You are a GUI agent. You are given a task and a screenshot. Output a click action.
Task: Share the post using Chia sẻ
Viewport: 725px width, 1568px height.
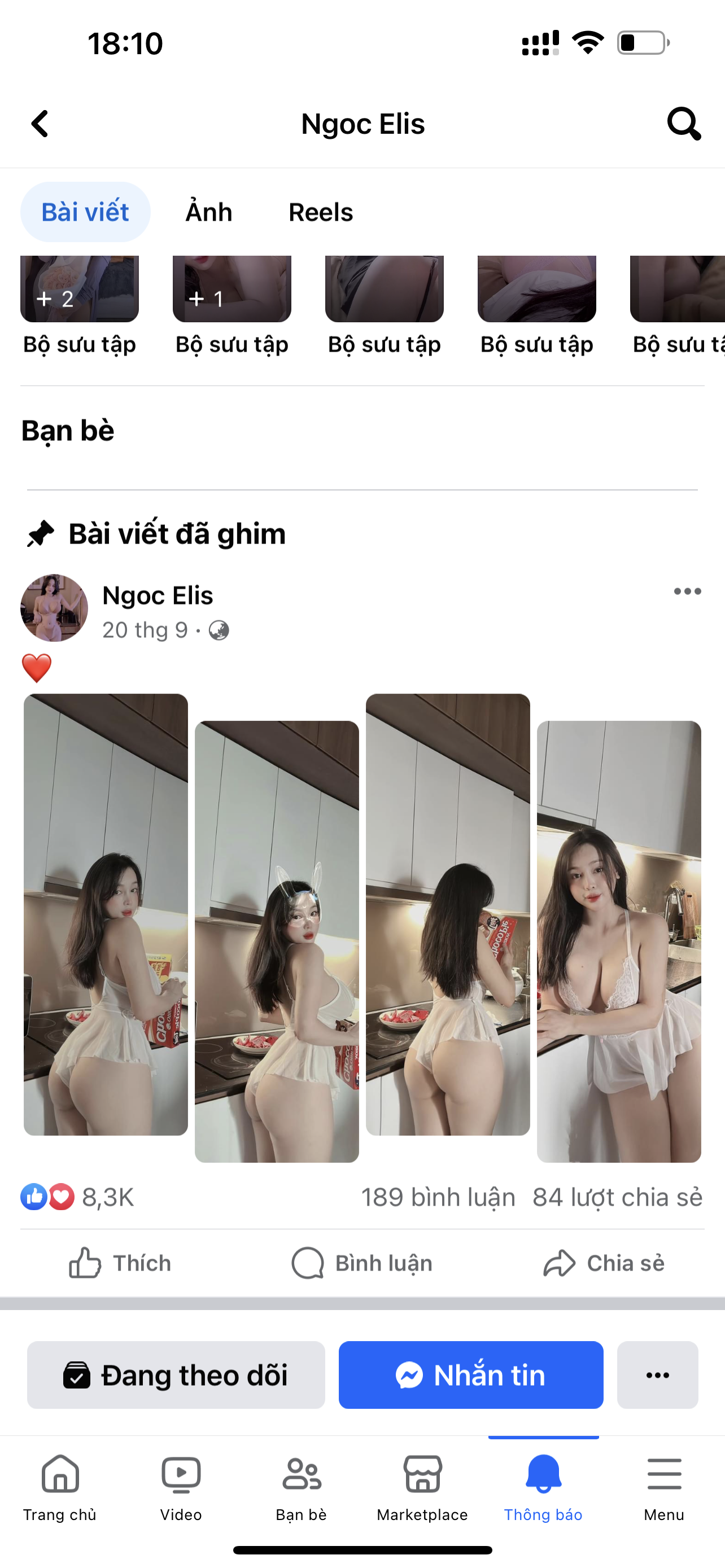pos(604,1264)
